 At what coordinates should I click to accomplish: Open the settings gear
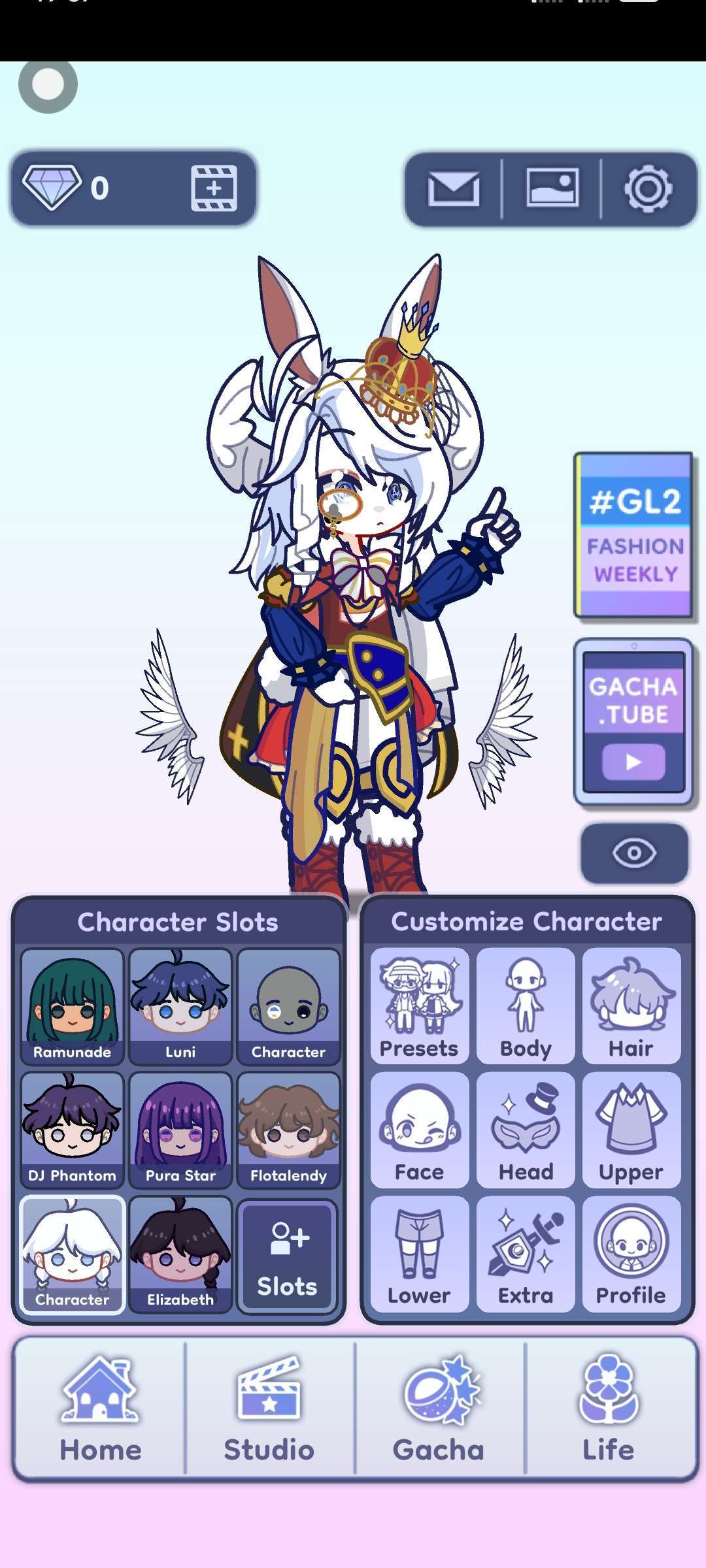pyautogui.click(x=648, y=189)
